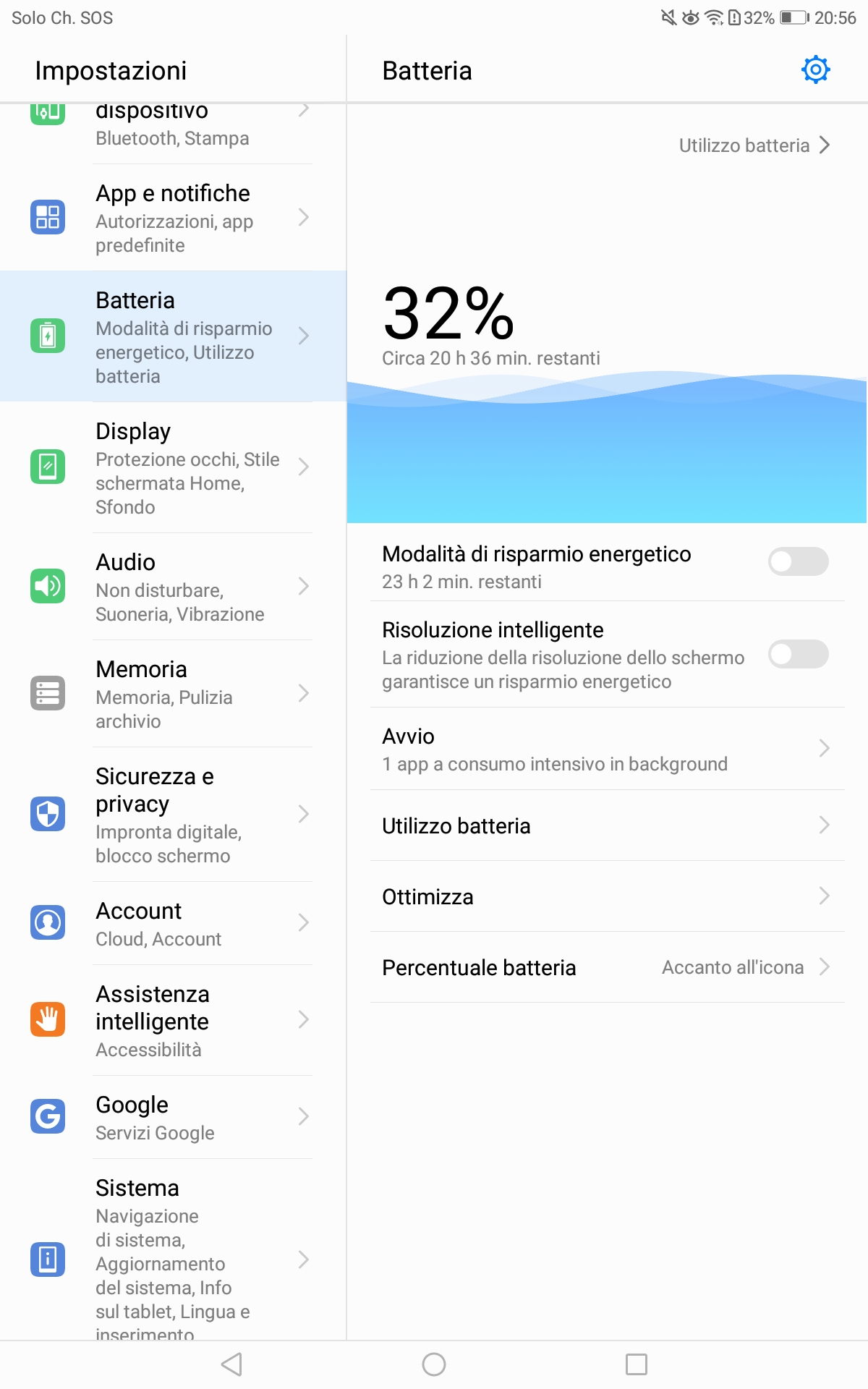Open App e notifiche settings

coord(174,218)
